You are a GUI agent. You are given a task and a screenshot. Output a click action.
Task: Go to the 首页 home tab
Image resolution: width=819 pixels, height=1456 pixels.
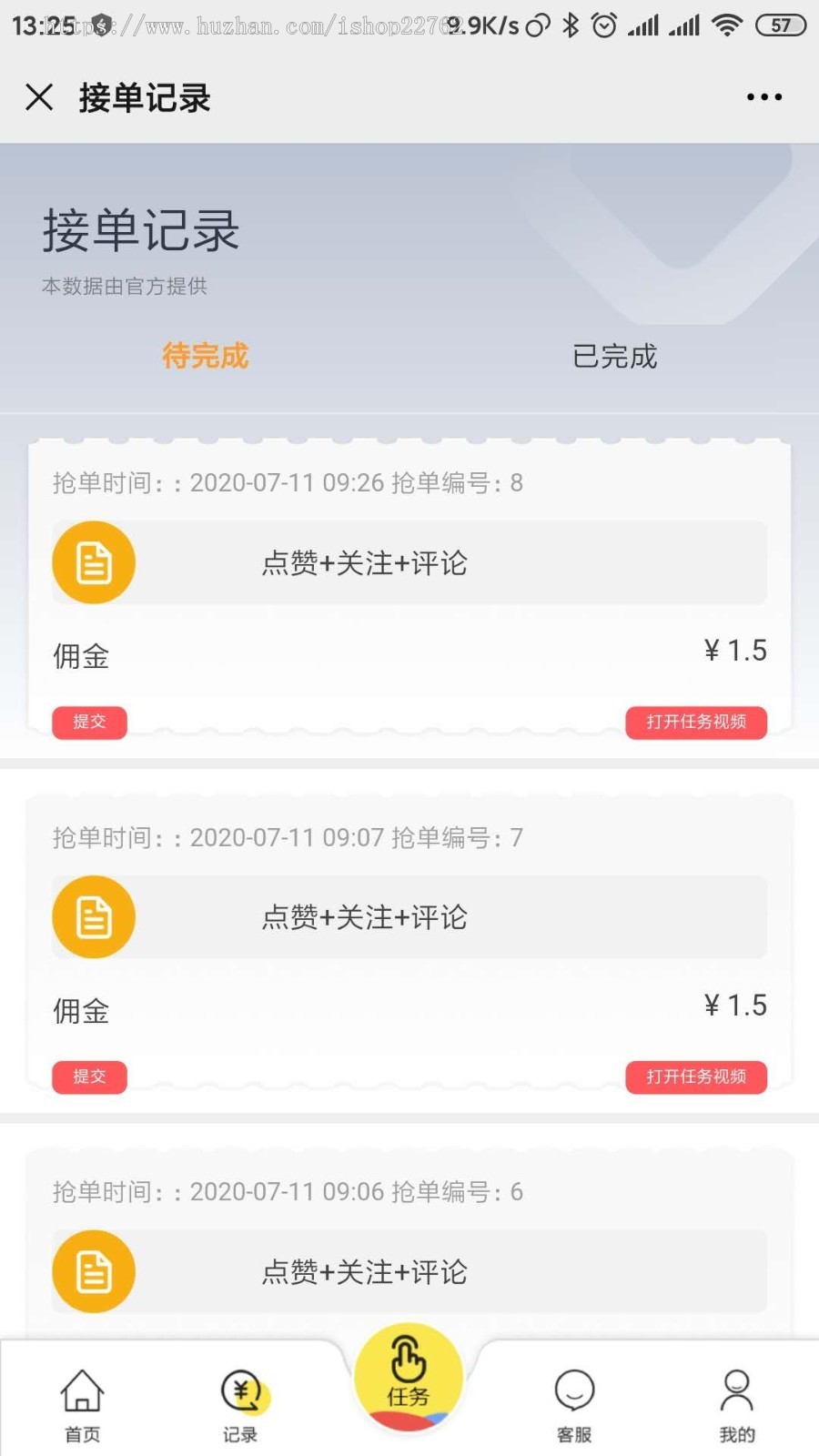tap(82, 1406)
